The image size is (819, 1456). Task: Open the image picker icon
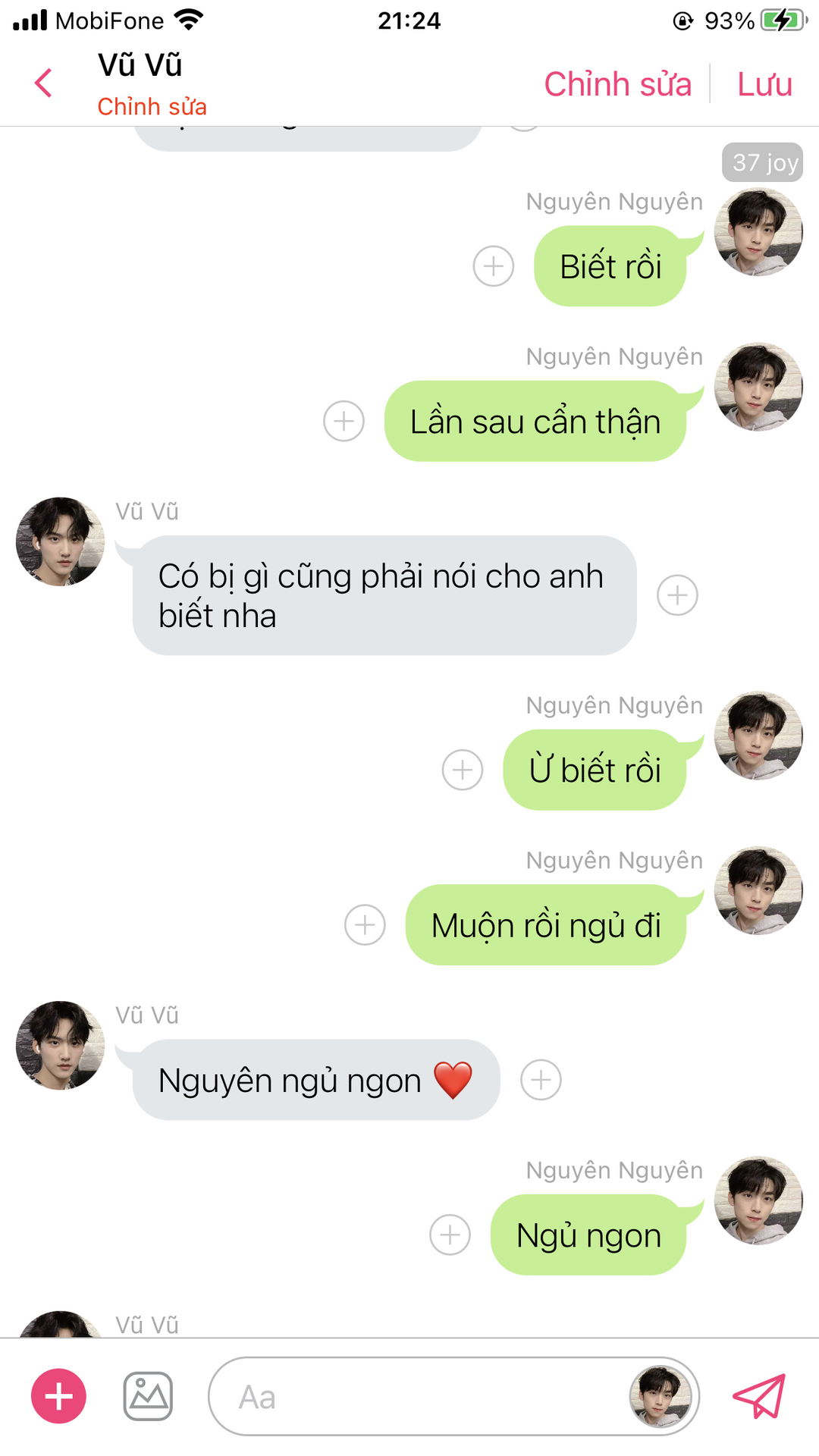point(148,1396)
